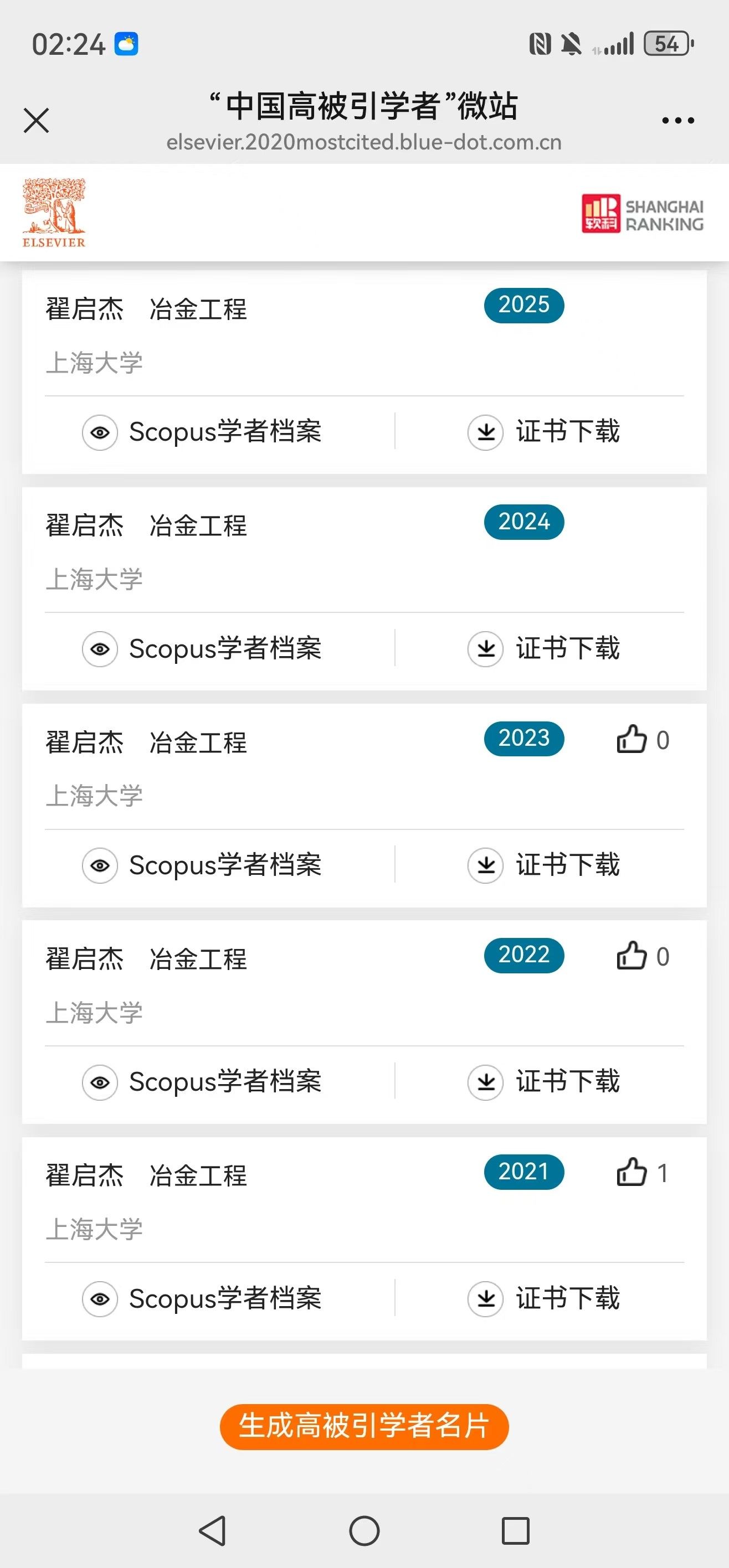
Task: View Scopus学者档案 for the 2024 entry
Action: click(202, 649)
